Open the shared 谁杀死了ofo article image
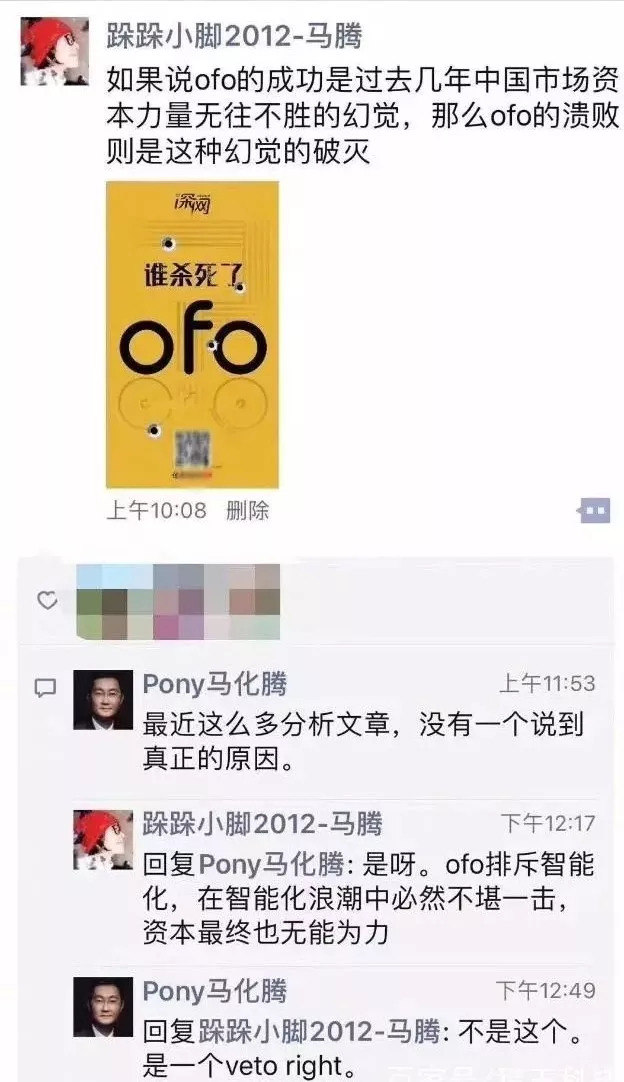Viewport: 624px width, 1082px height. 192,334
